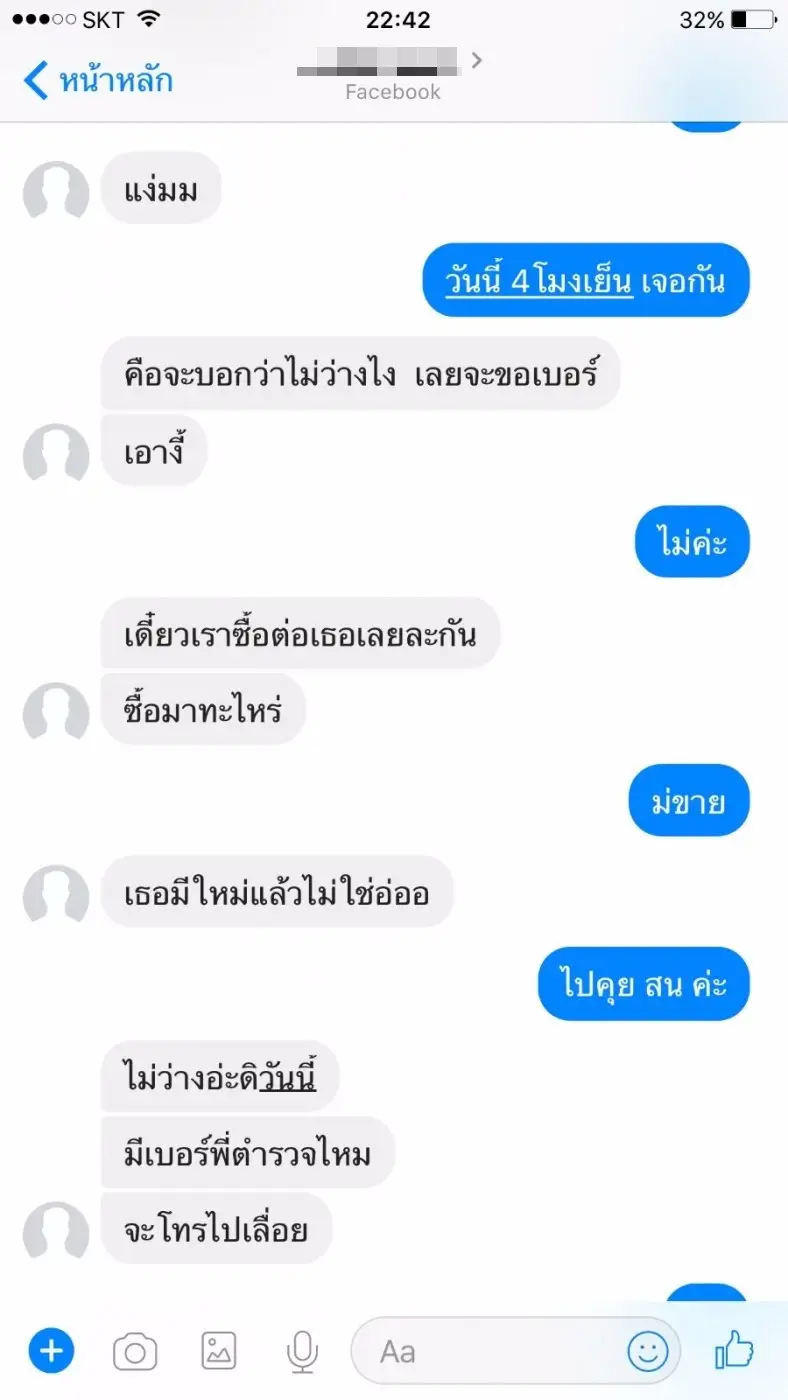Open the emoji smiley picker

647,1352
